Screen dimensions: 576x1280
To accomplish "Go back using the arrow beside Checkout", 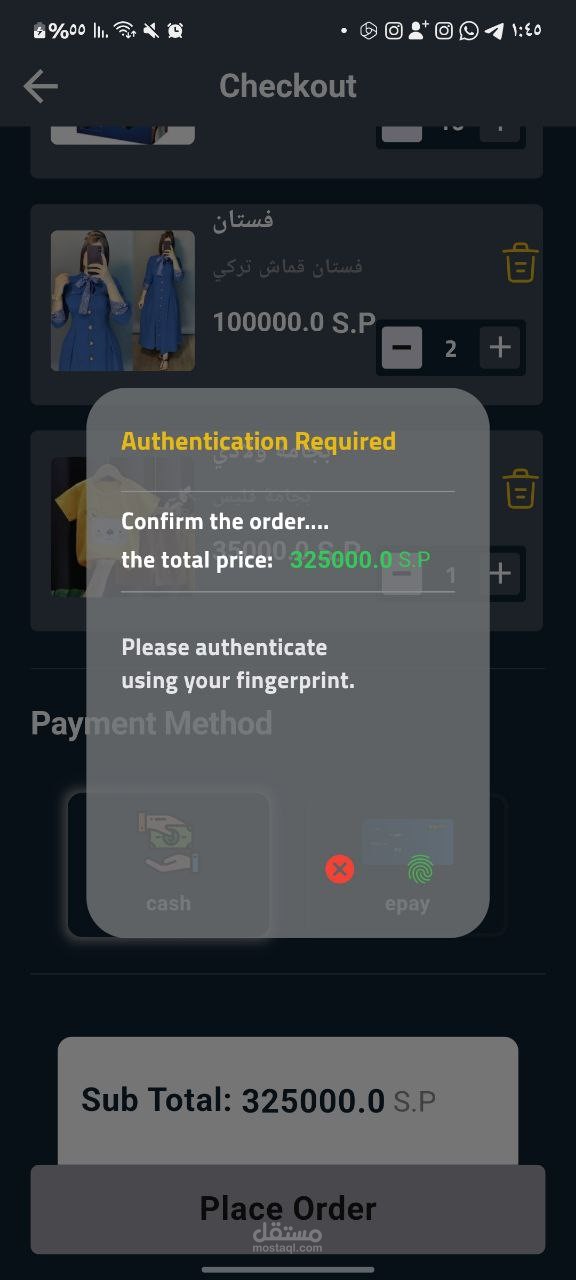I will 41,87.
